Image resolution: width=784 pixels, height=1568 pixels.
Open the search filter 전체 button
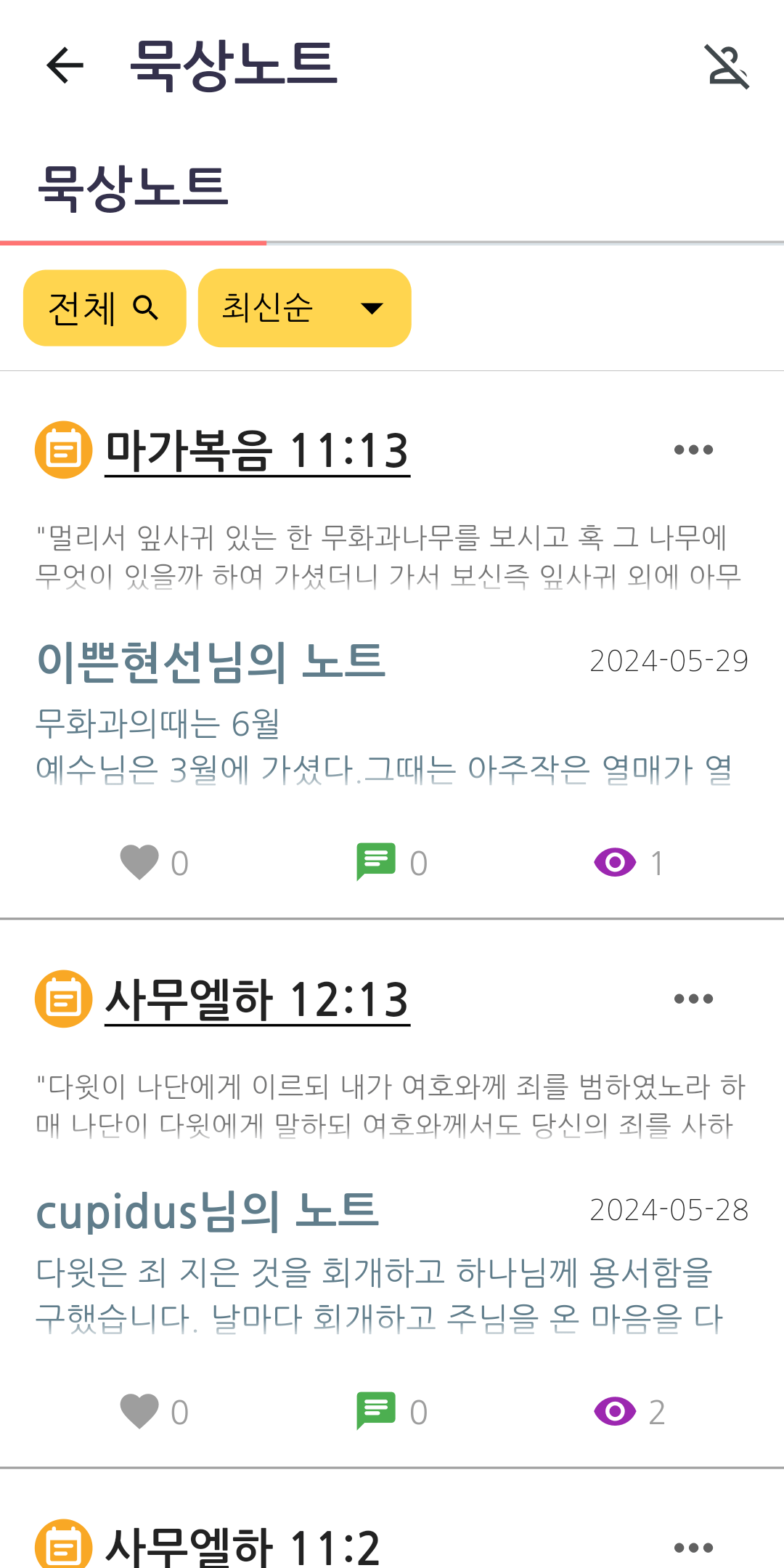point(104,307)
